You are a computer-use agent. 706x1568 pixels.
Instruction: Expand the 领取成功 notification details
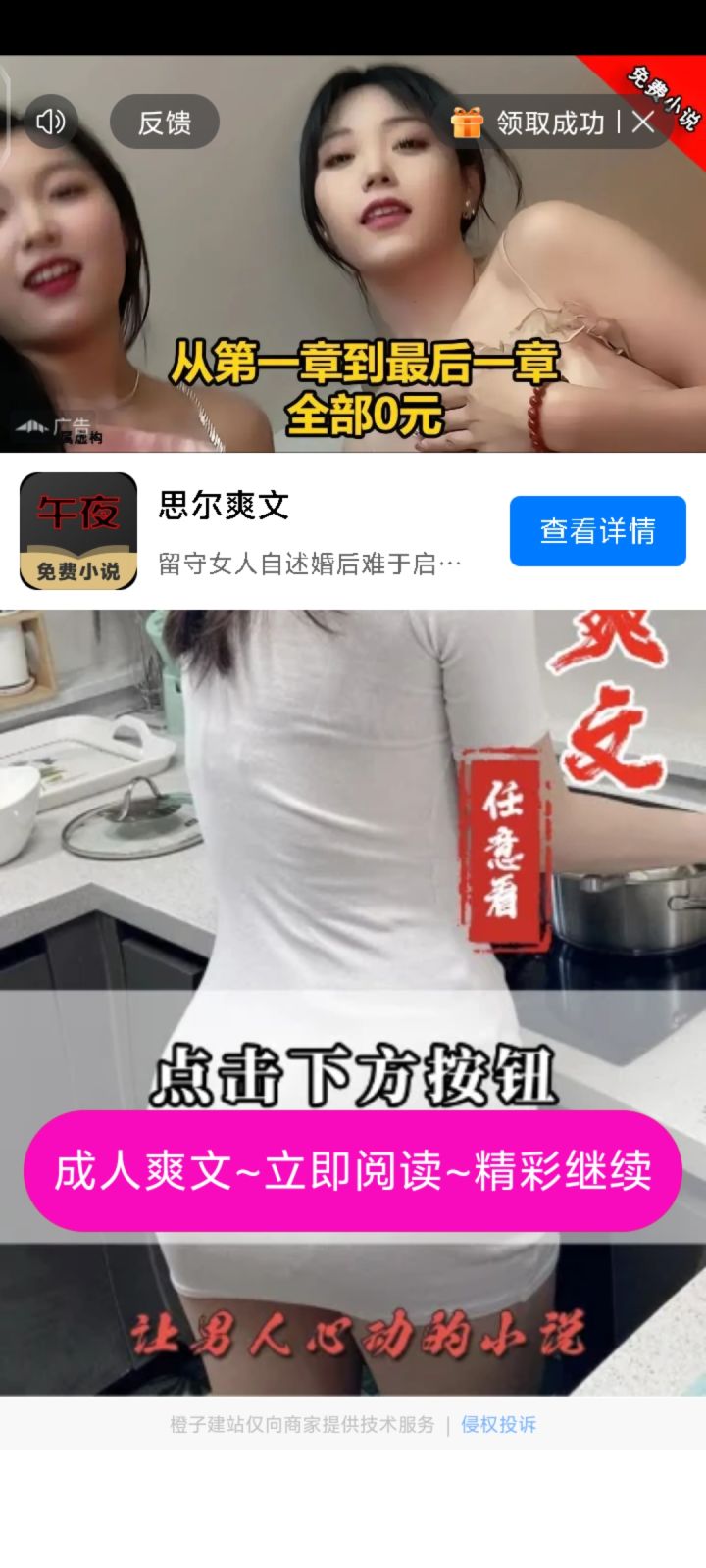pos(549,122)
